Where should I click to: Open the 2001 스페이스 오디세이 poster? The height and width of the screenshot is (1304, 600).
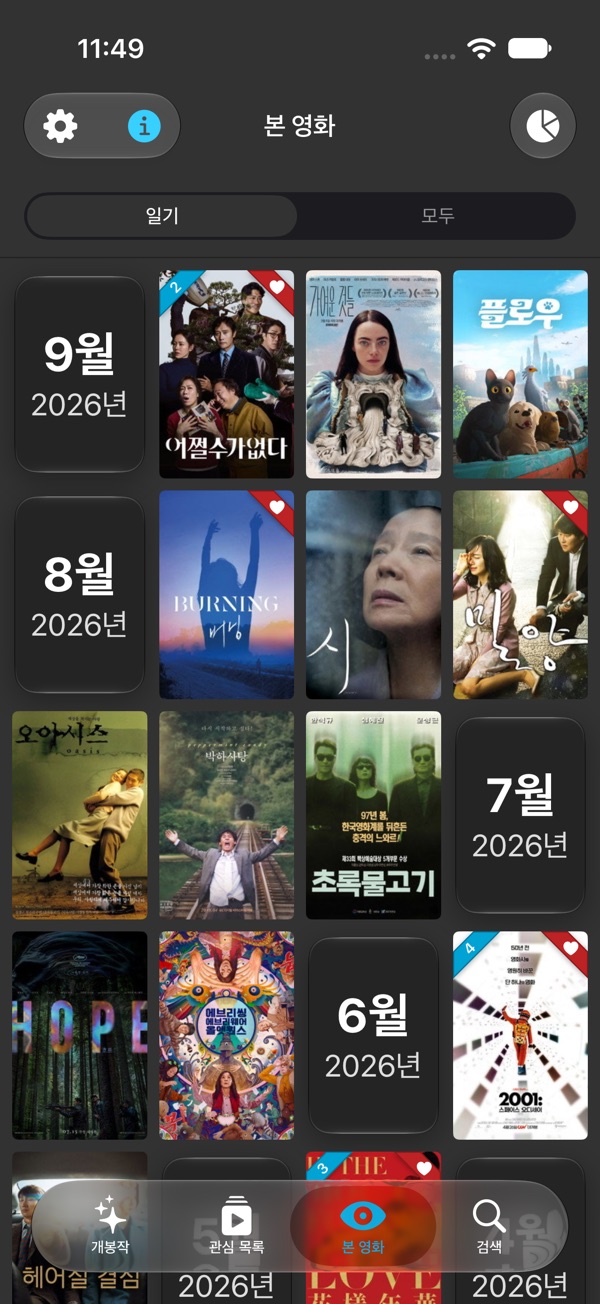pos(520,1035)
